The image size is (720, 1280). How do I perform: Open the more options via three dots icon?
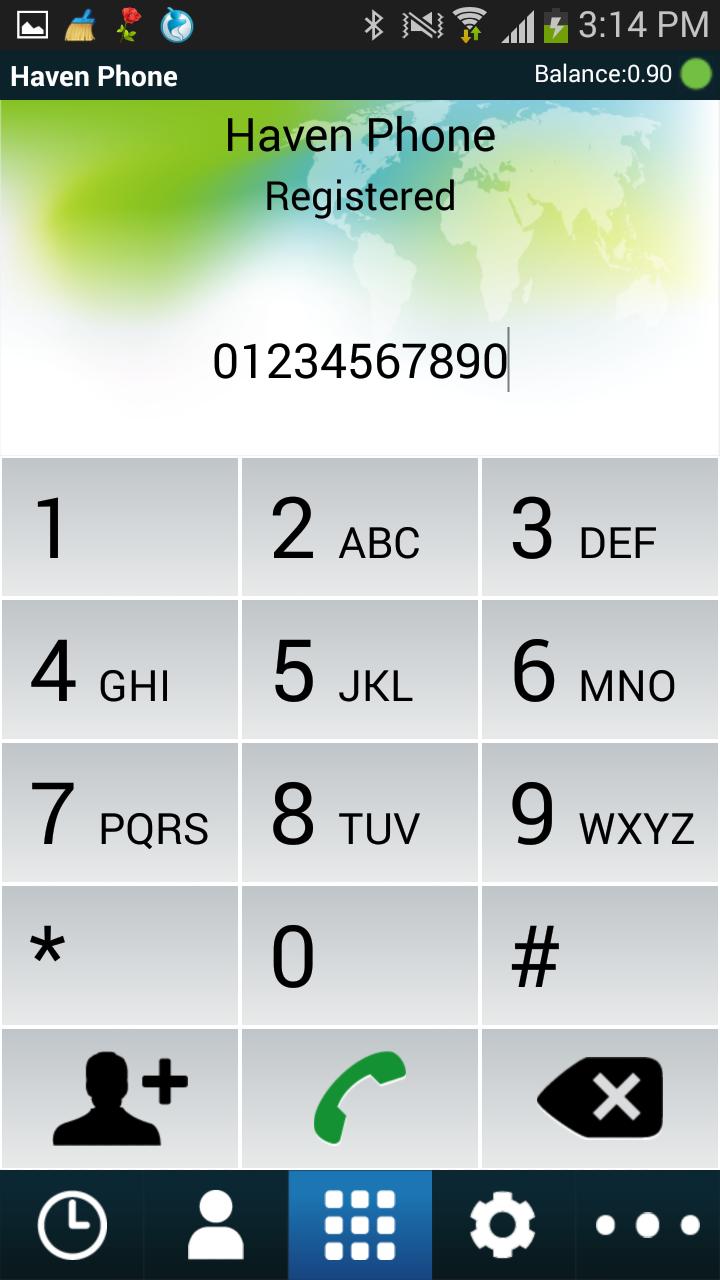click(648, 1222)
